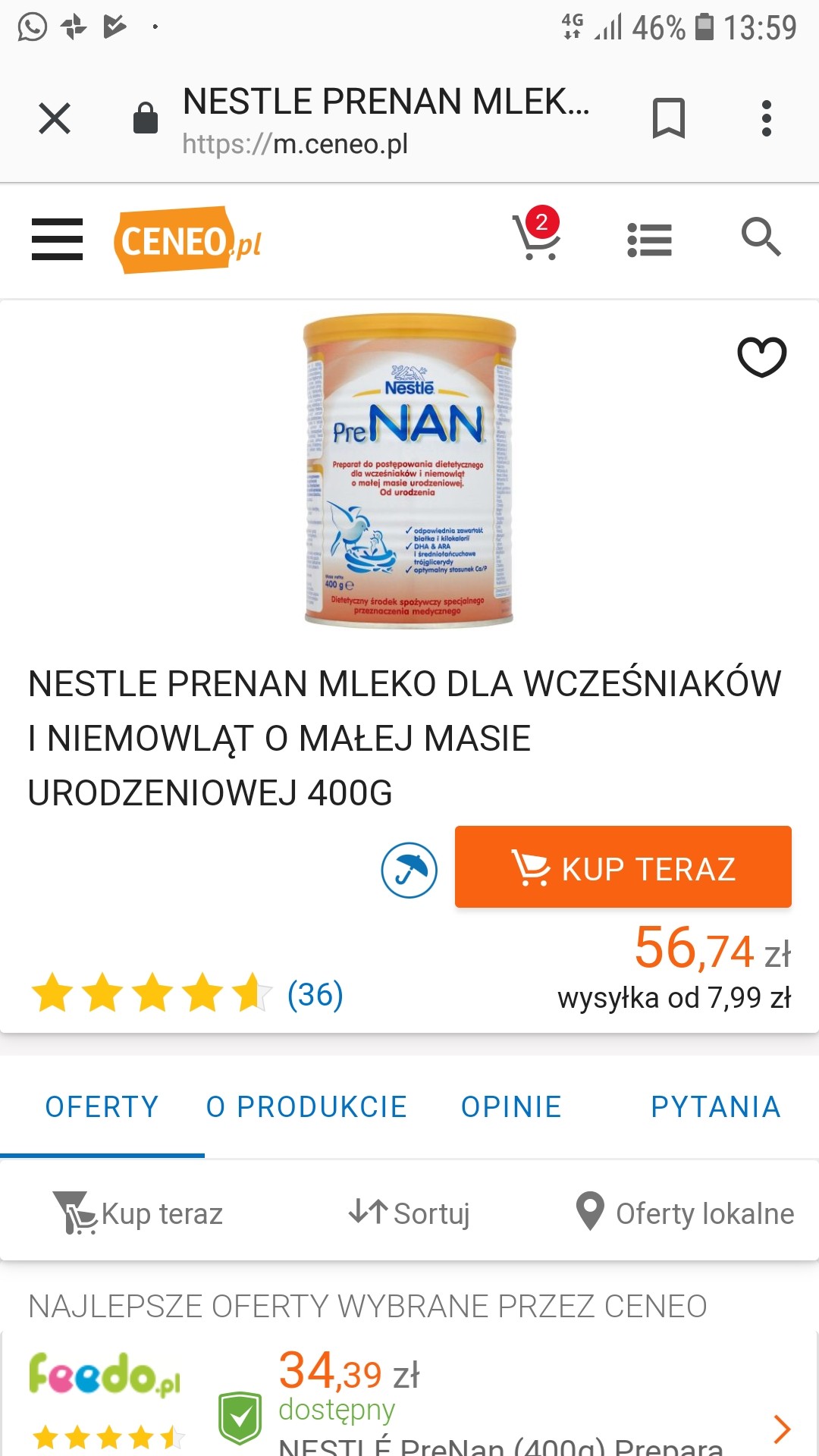Enlarge the PreNAN product photo
Screen dimensions: 819x1456
409,472
